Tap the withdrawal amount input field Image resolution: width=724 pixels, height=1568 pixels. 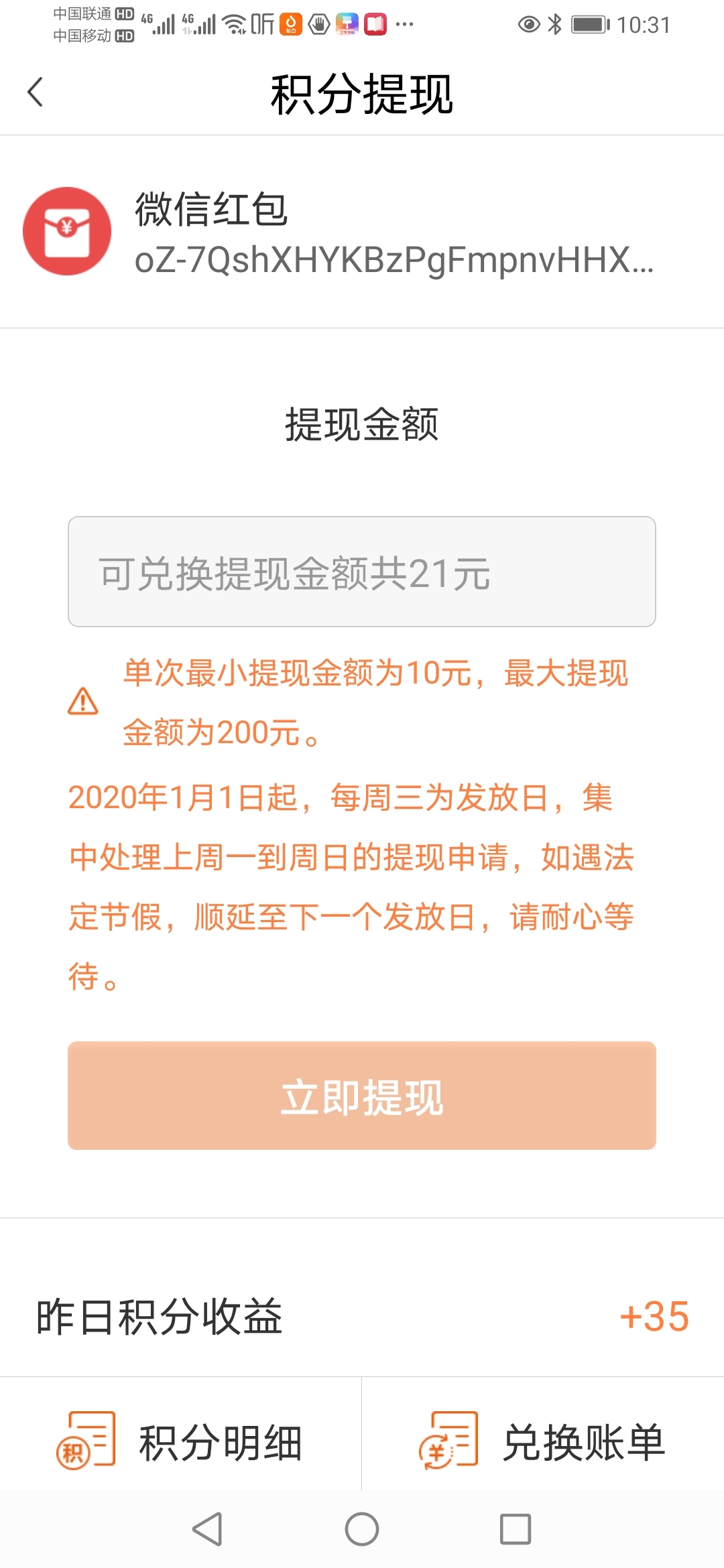pyautogui.click(x=361, y=572)
